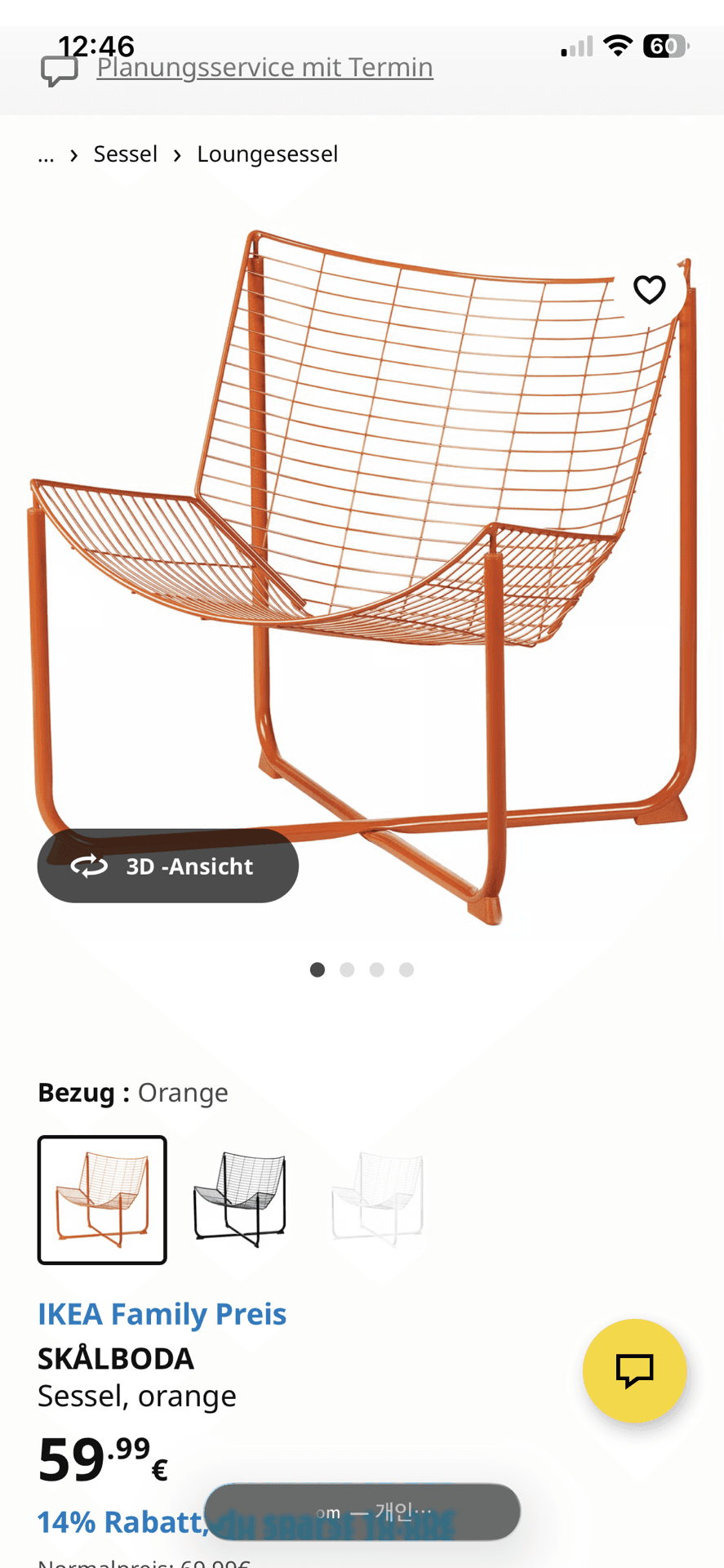Open Loungesessel breadcrumb category

point(267,154)
